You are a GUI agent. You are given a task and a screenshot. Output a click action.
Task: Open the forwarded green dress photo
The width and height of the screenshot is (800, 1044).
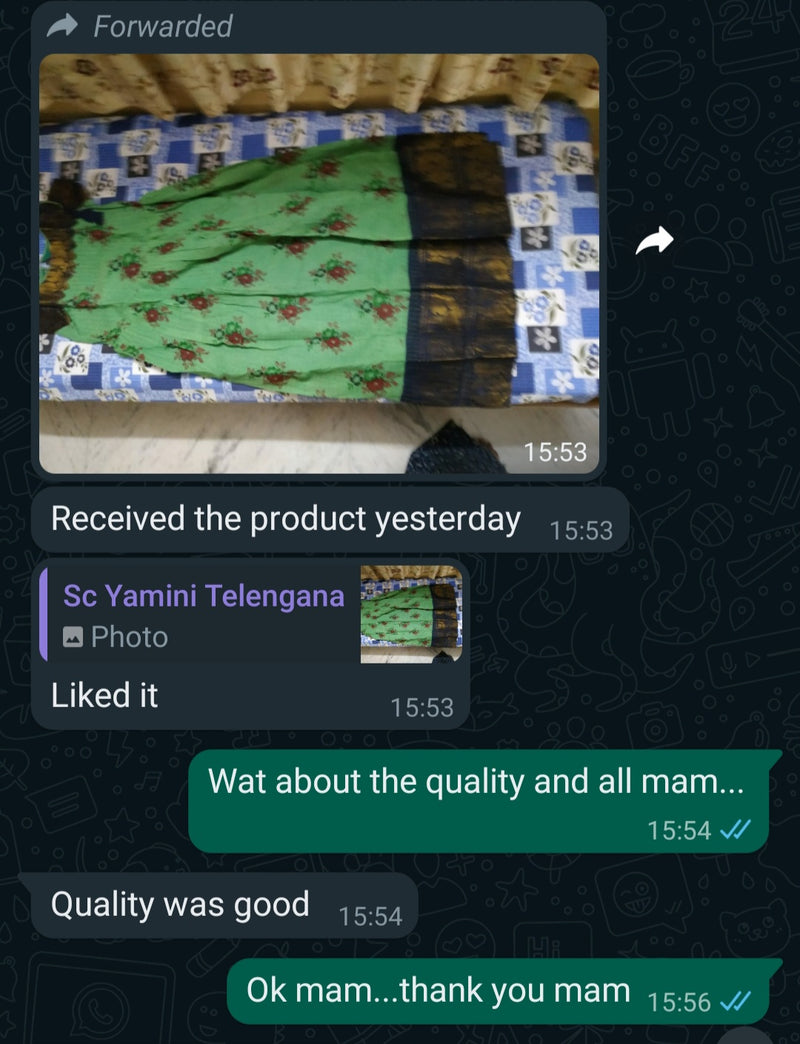point(318,262)
